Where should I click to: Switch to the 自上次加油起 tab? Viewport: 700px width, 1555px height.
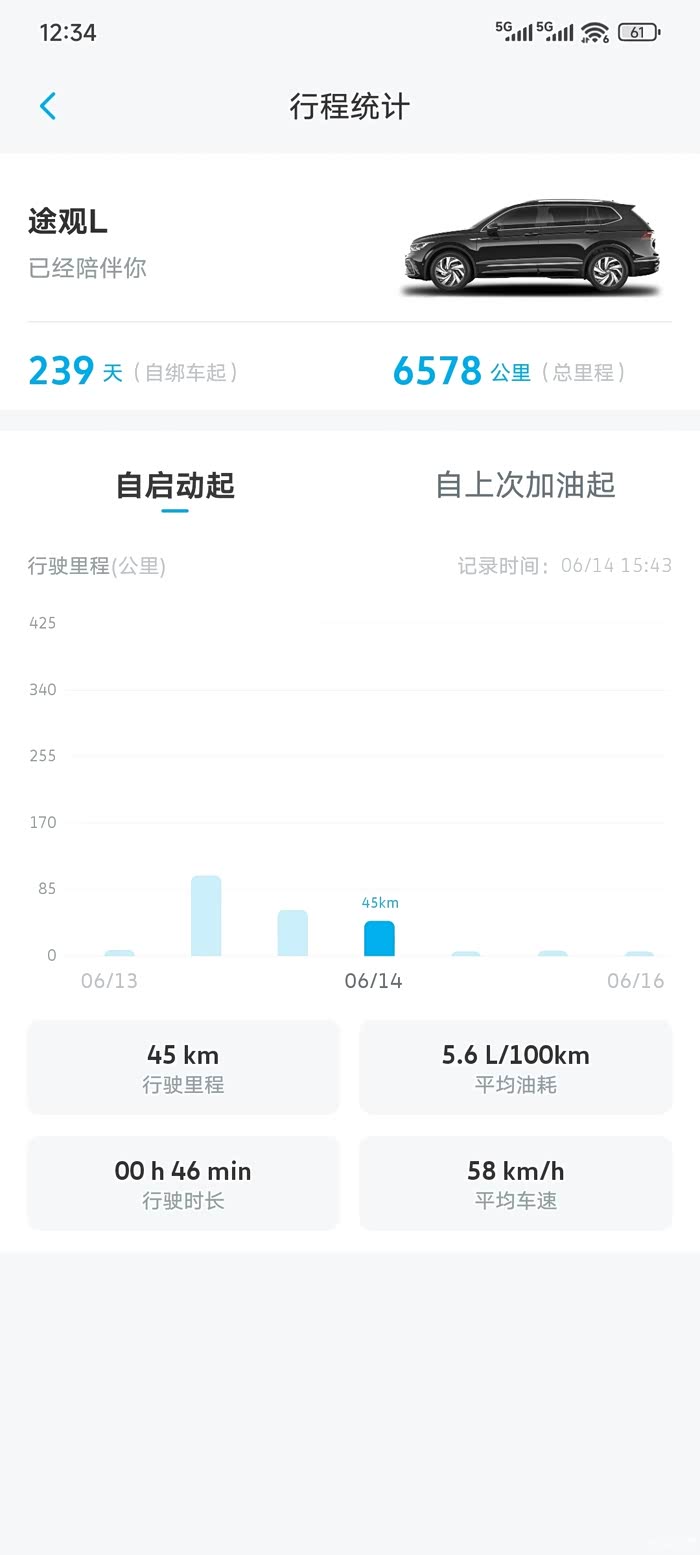click(x=525, y=485)
